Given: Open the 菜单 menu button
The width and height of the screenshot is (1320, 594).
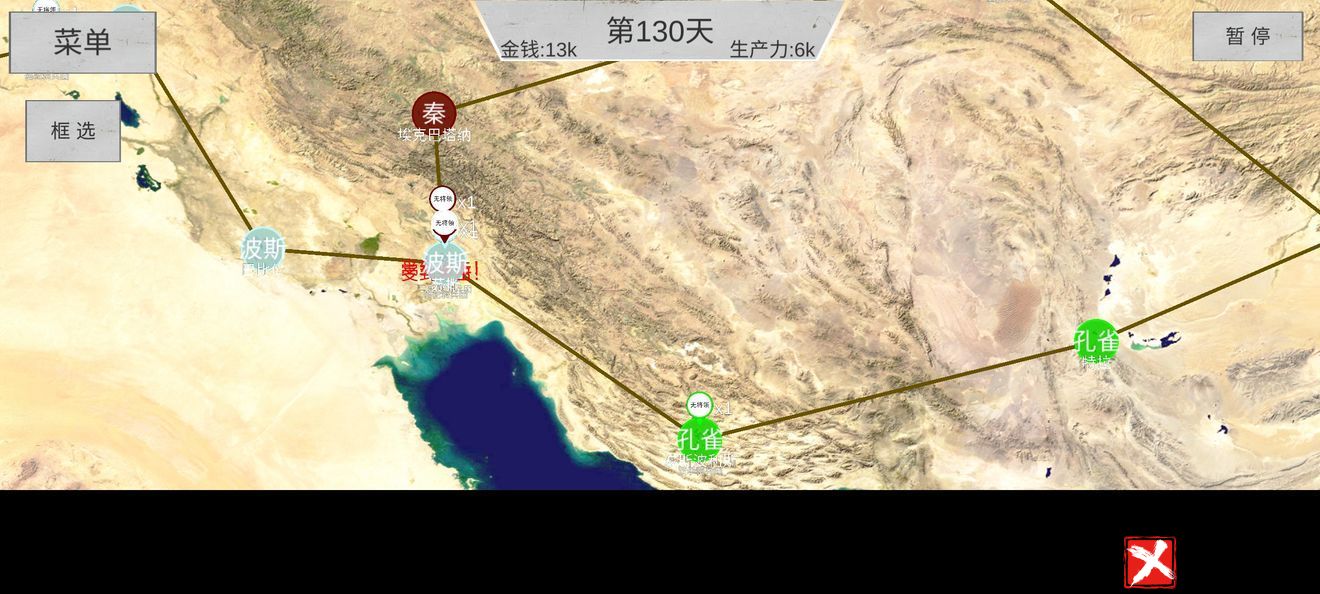Looking at the screenshot, I should click(83, 43).
